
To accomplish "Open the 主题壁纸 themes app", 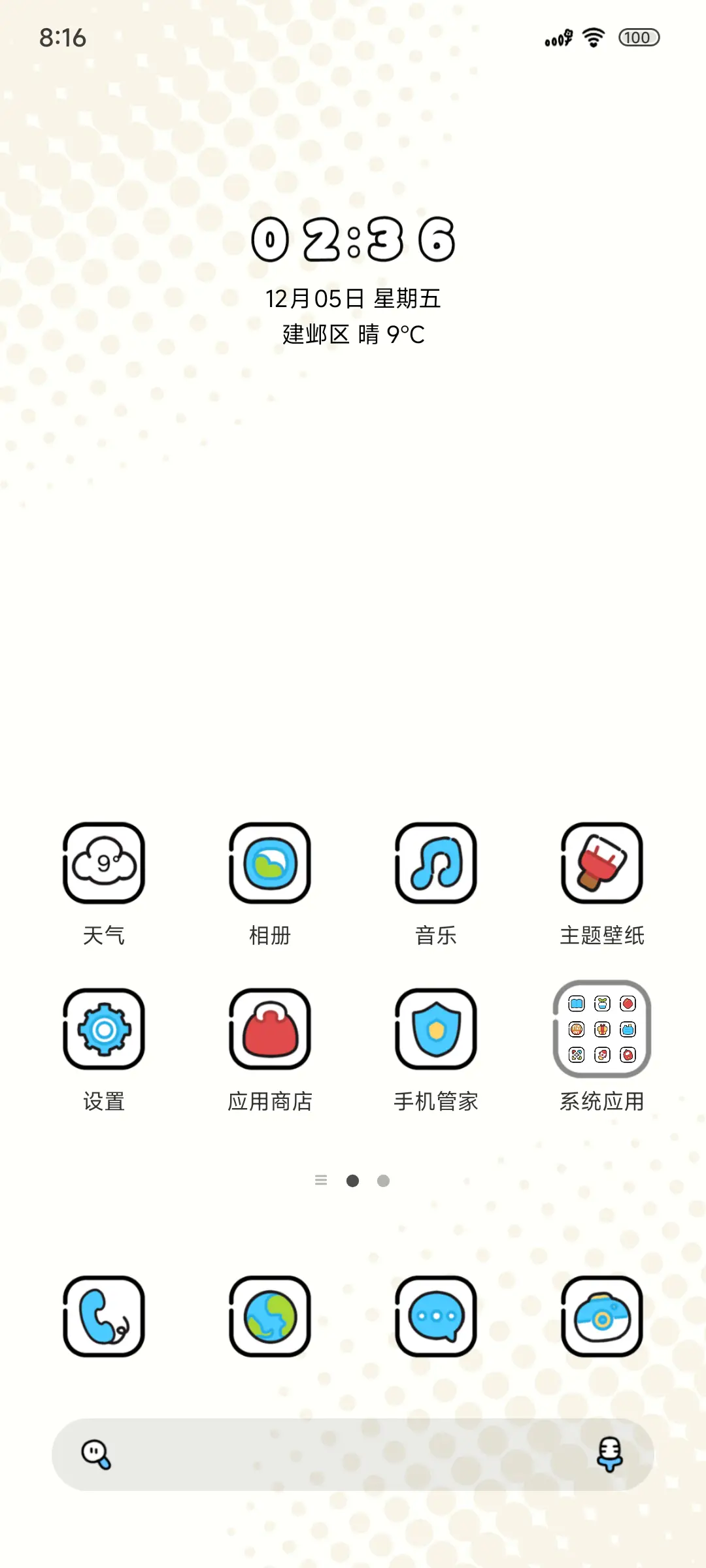I will tap(601, 864).
